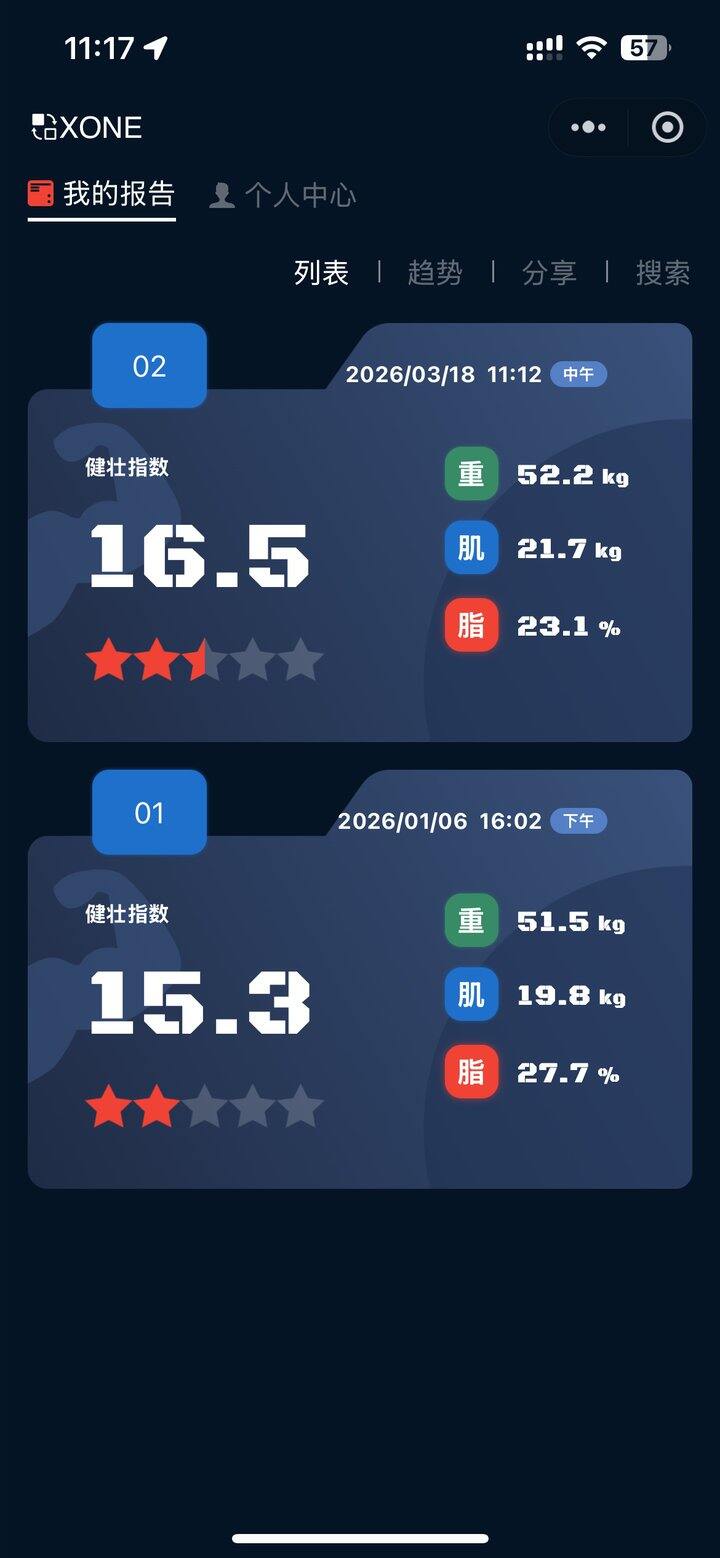Tap the circular close/capsule button

(666, 127)
